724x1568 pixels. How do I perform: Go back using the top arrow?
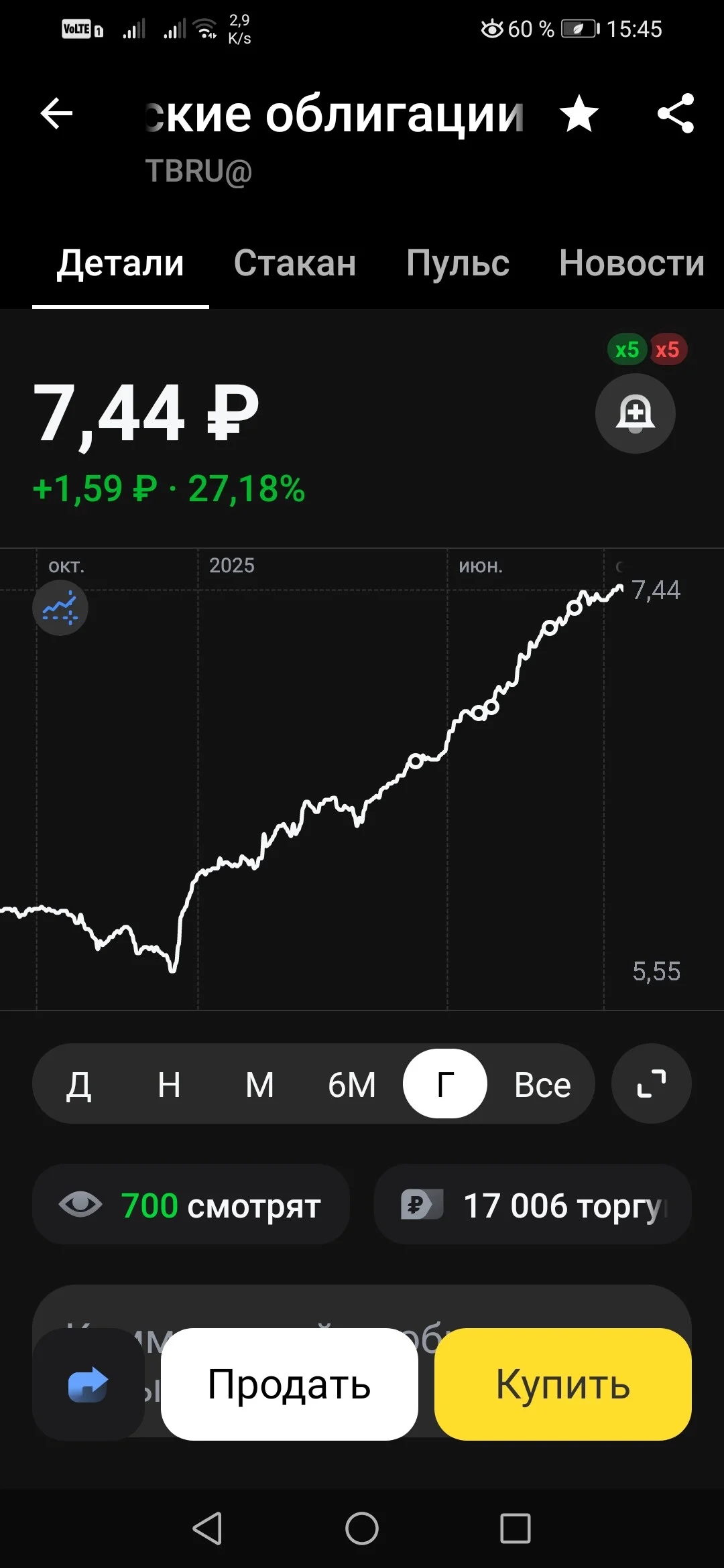click(56, 113)
